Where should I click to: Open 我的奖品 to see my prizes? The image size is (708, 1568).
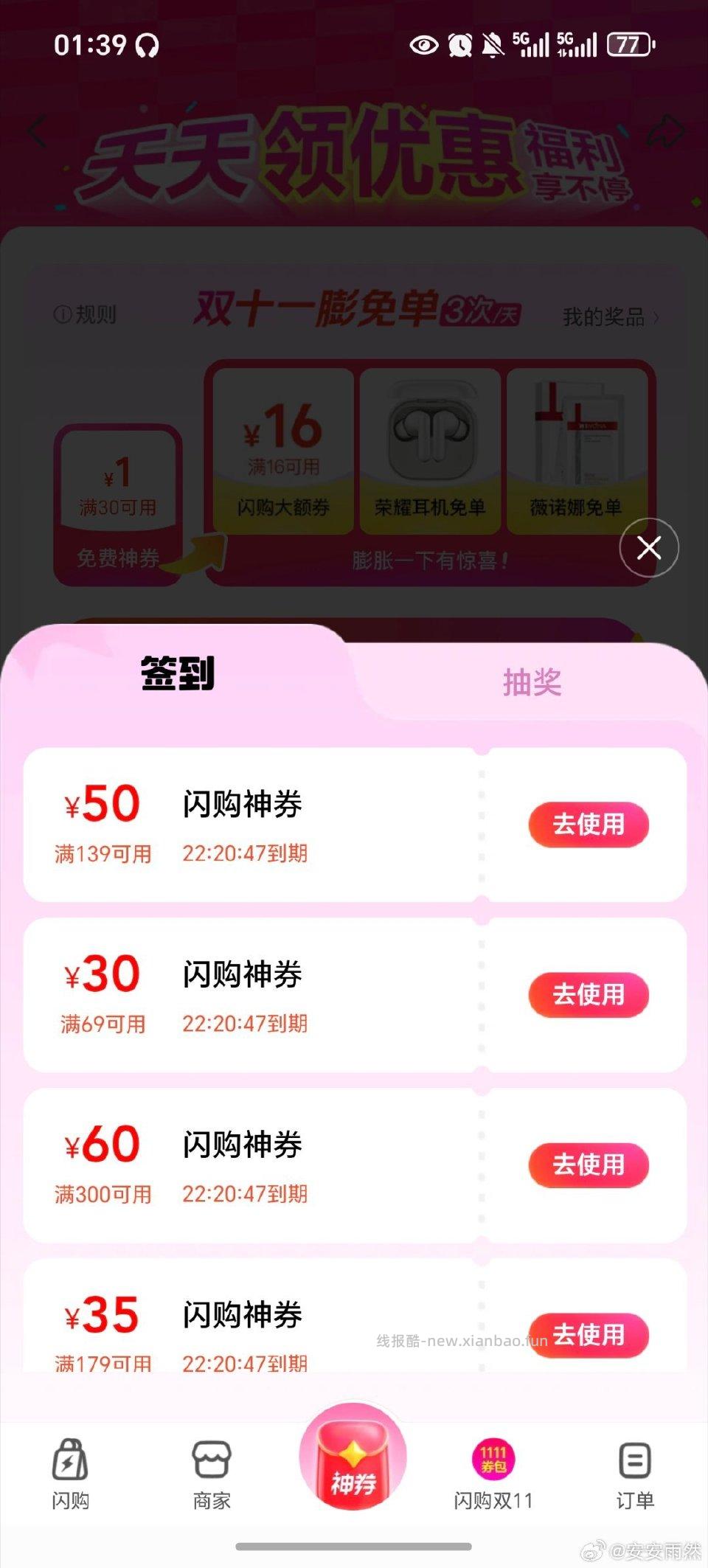tap(603, 317)
